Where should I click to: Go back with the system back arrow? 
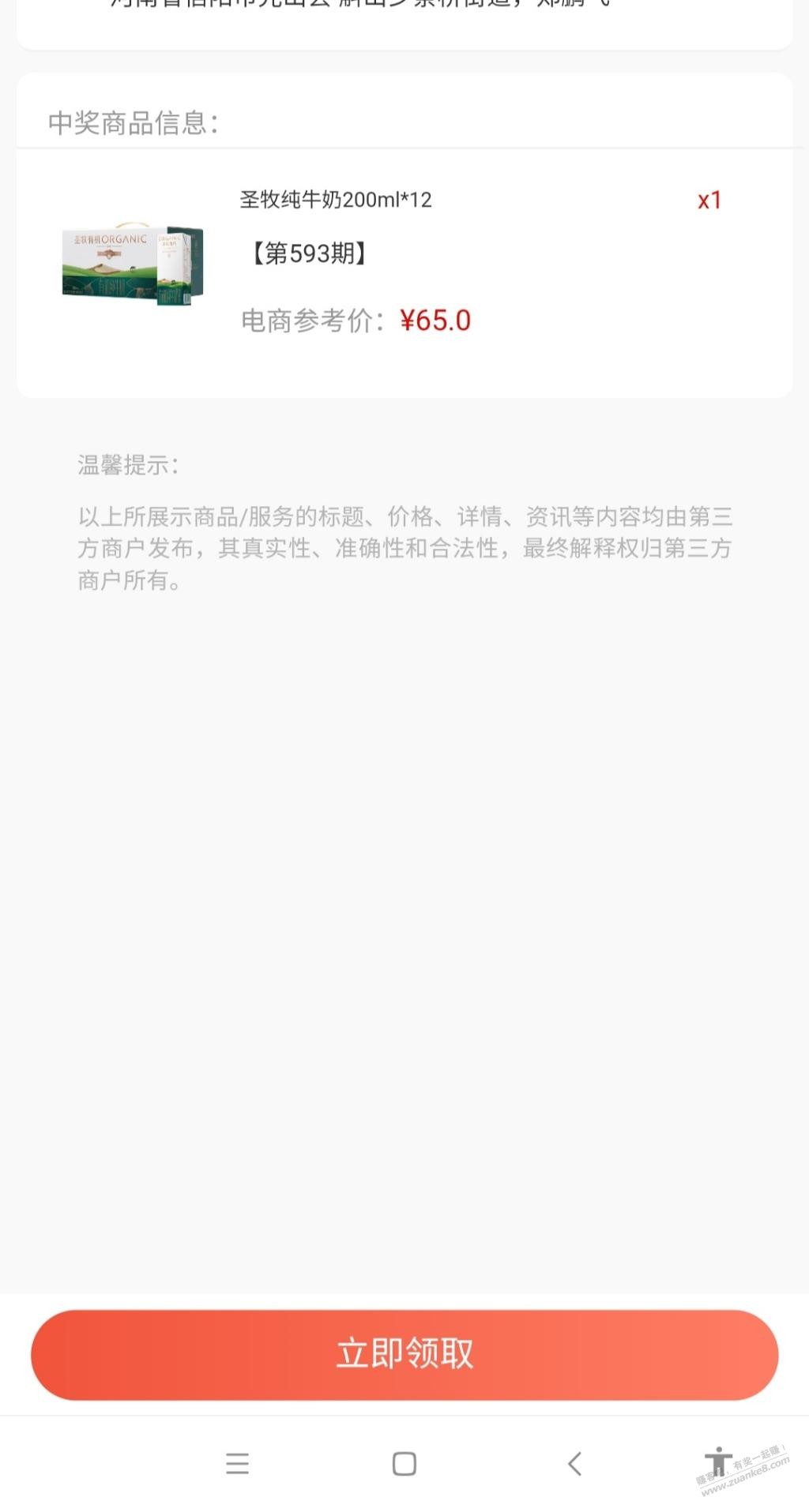click(574, 1463)
